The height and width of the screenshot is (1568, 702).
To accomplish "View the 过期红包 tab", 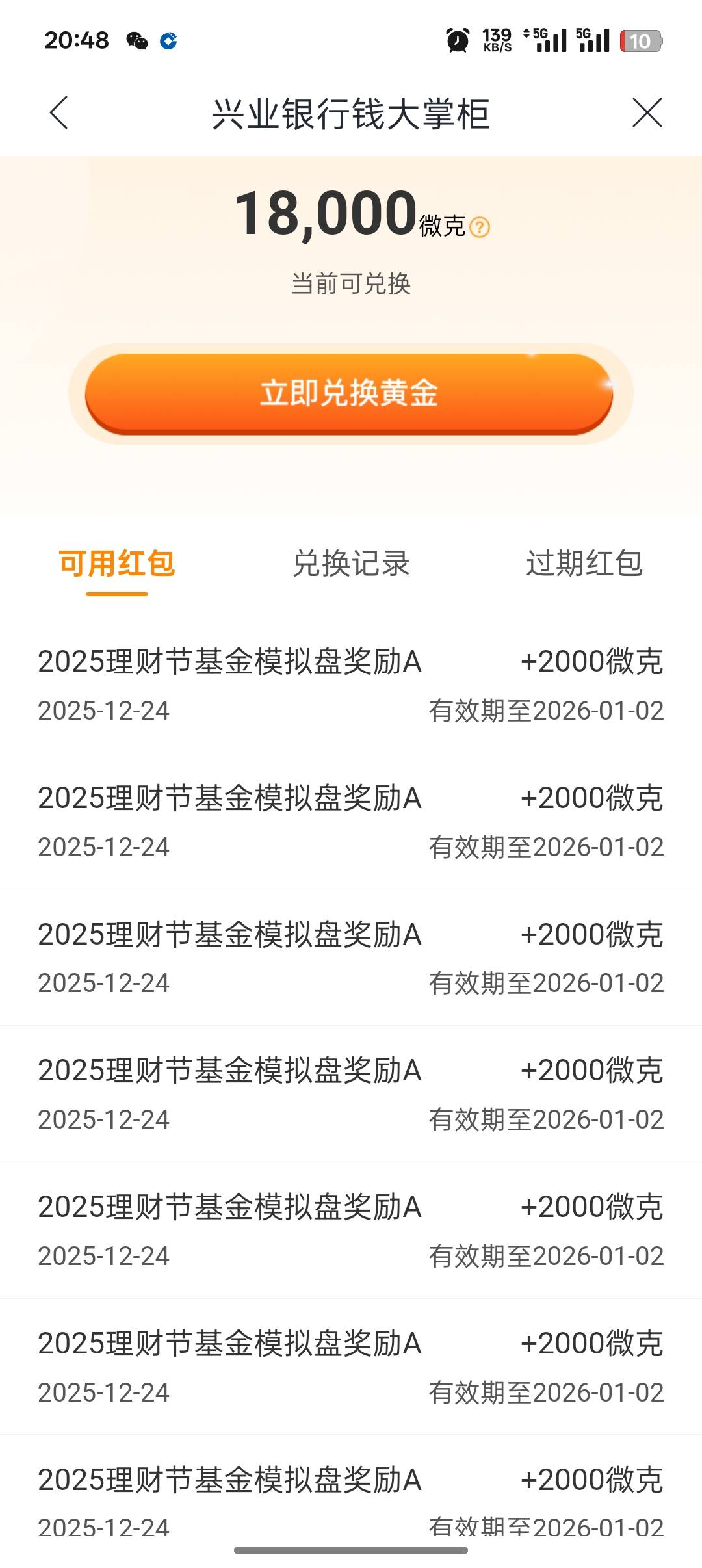I will [584, 564].
